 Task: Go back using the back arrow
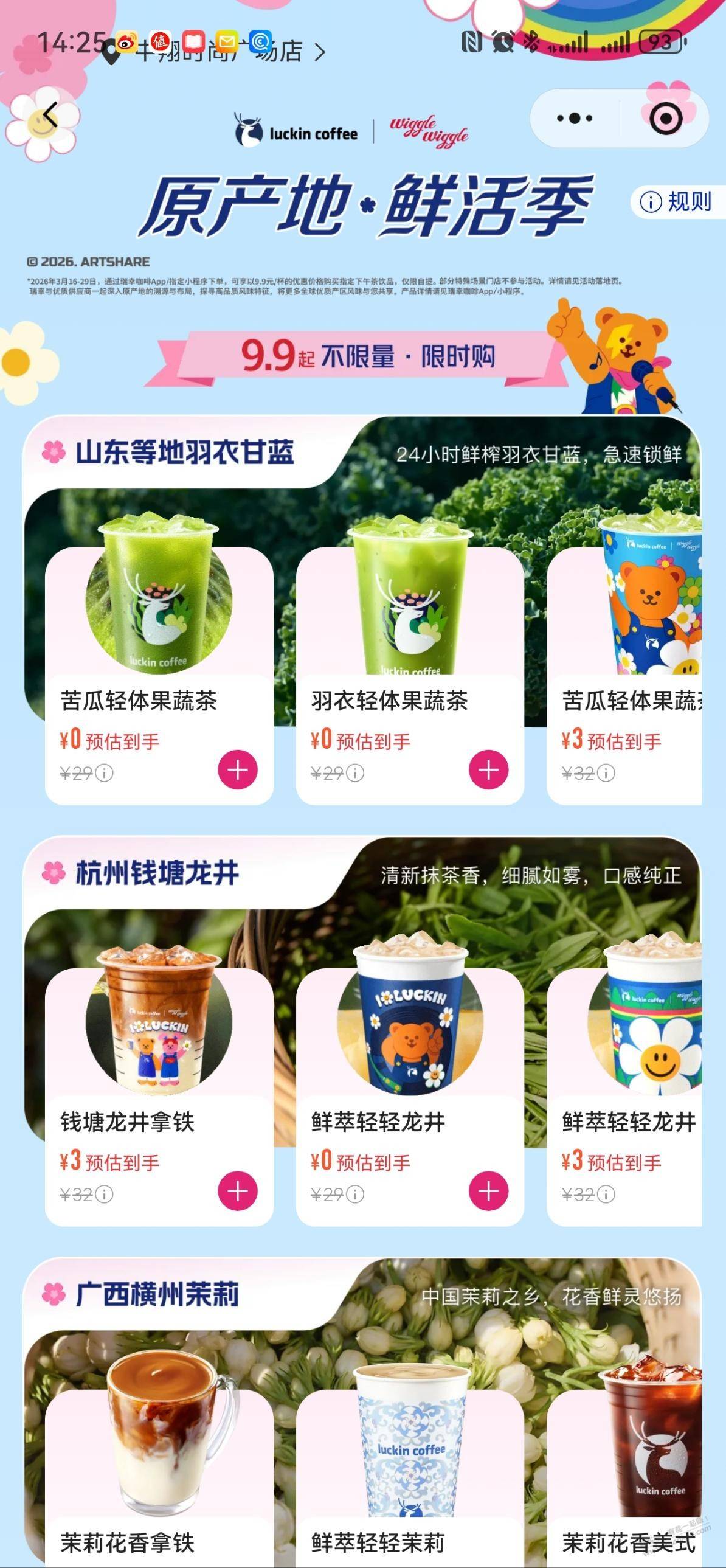pyautogui.click(x=50, y=114)
